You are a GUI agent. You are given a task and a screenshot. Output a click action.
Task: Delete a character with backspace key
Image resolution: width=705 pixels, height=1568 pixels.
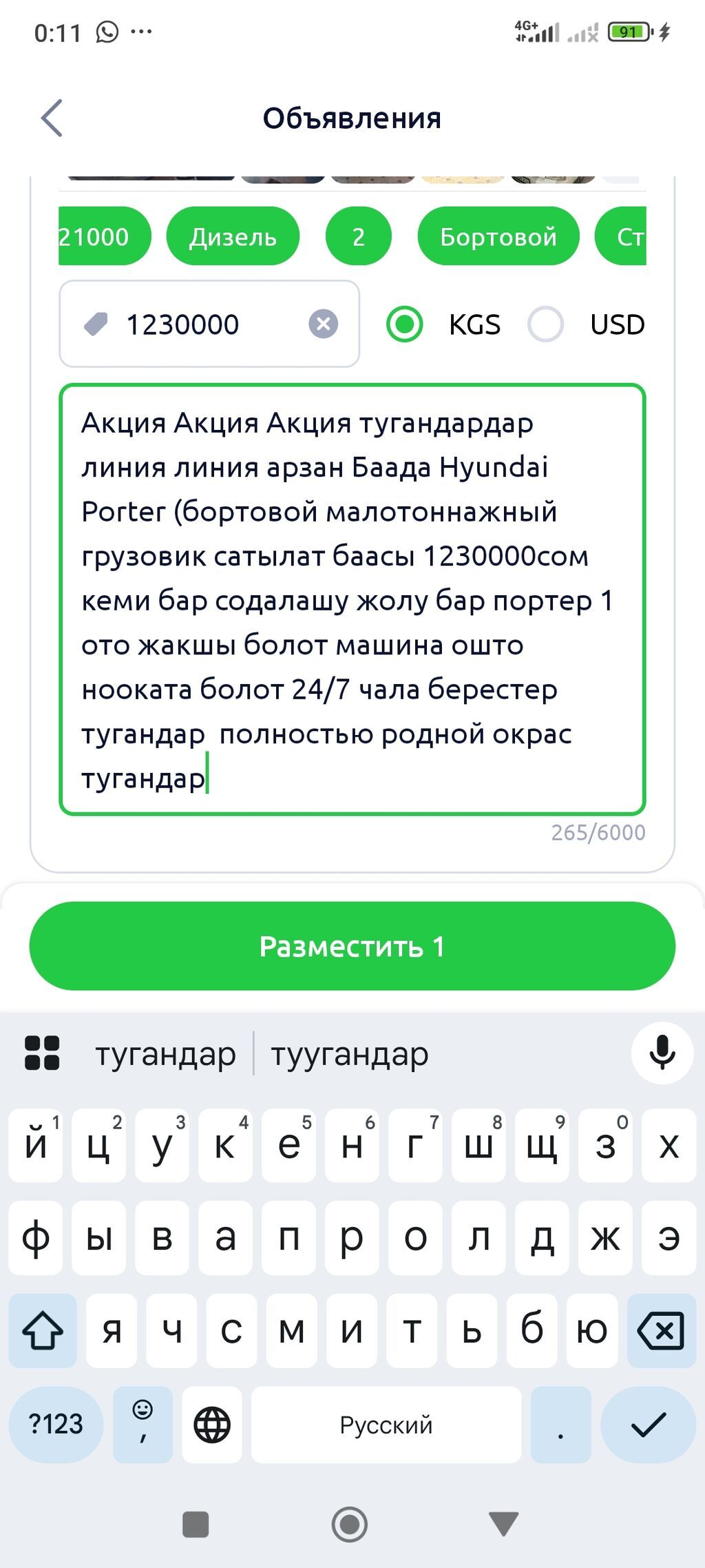661,1330
